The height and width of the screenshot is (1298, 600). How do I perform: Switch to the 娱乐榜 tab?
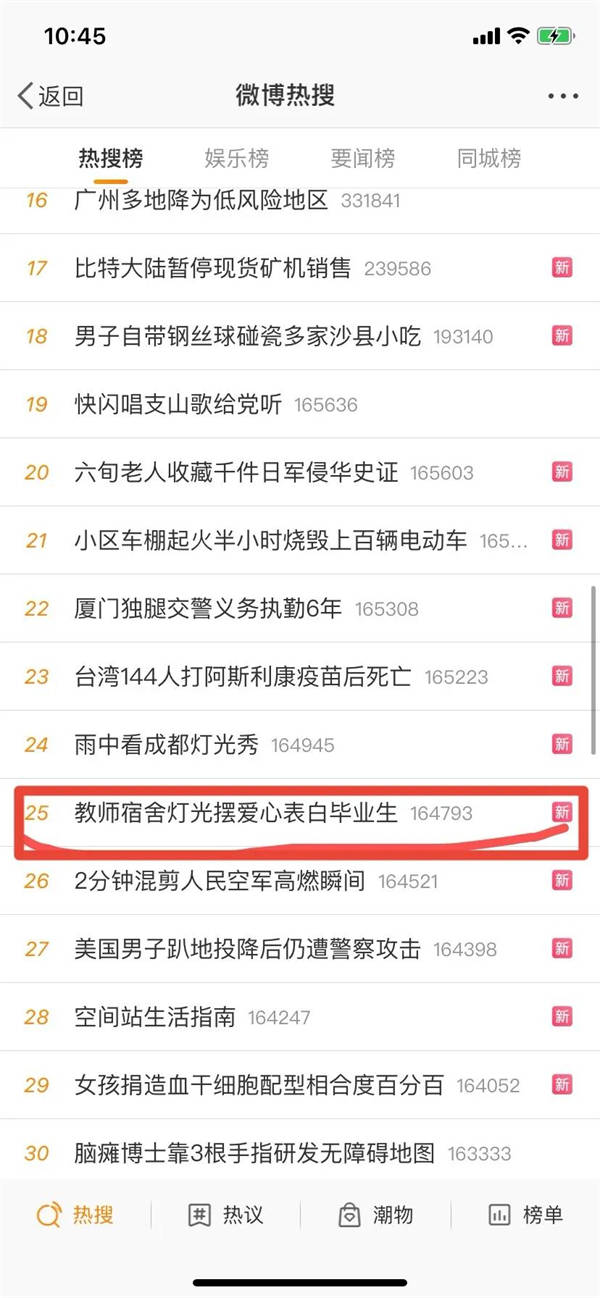(x=237, y=158)
